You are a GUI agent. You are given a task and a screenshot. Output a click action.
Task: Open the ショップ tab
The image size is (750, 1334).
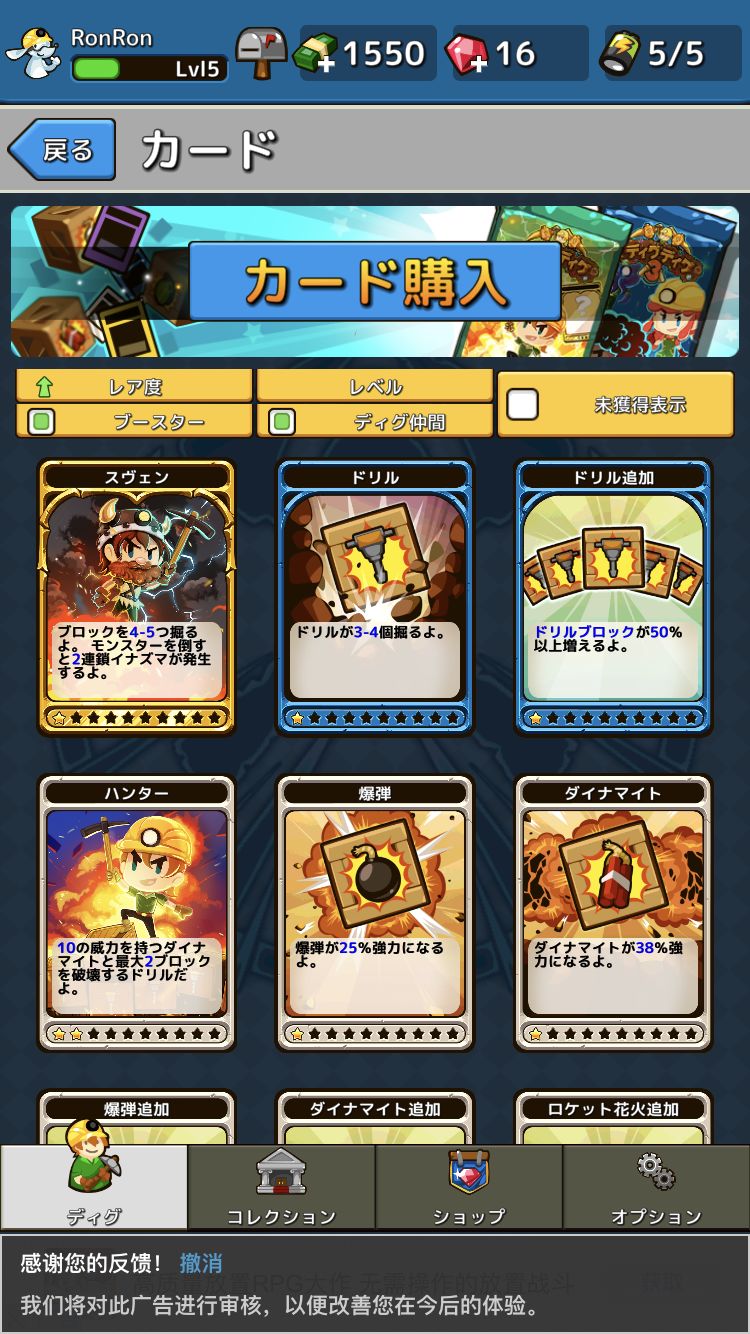[x=467, y=1185]
